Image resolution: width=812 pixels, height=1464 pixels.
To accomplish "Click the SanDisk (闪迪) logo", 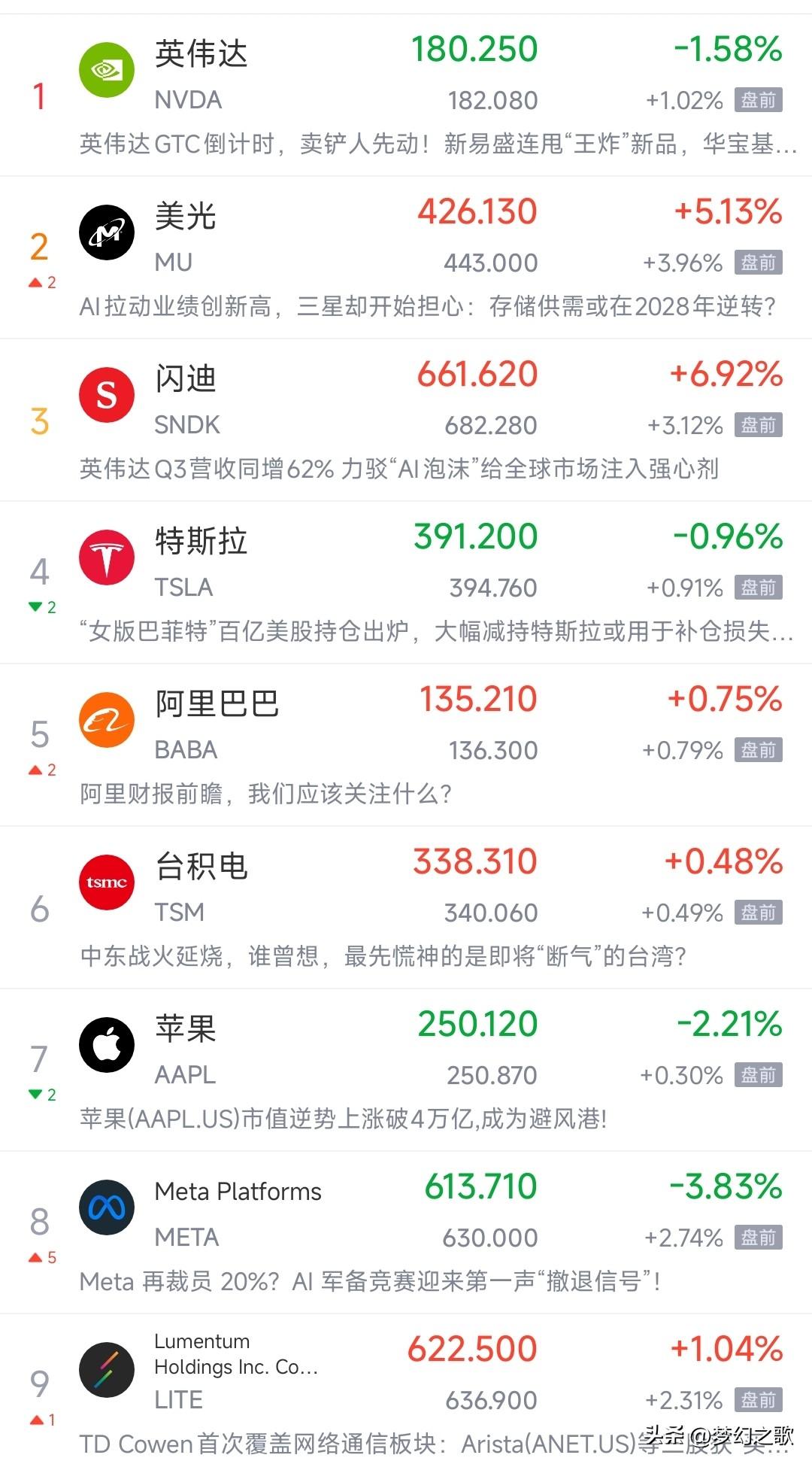I will click(108, 393).
